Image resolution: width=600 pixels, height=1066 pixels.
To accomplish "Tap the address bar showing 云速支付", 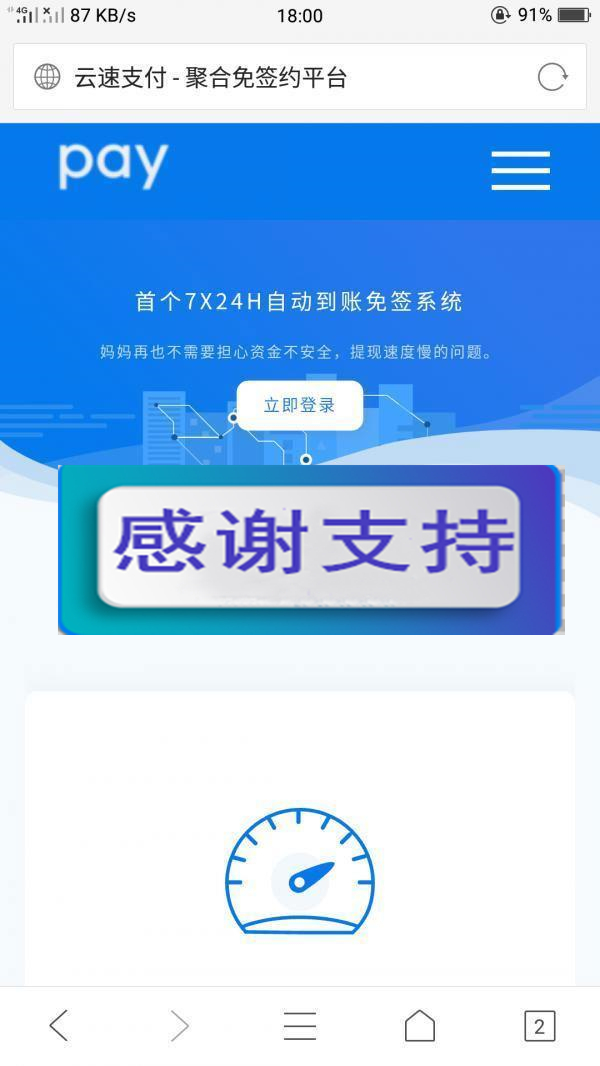I will (x=280, y=77).
